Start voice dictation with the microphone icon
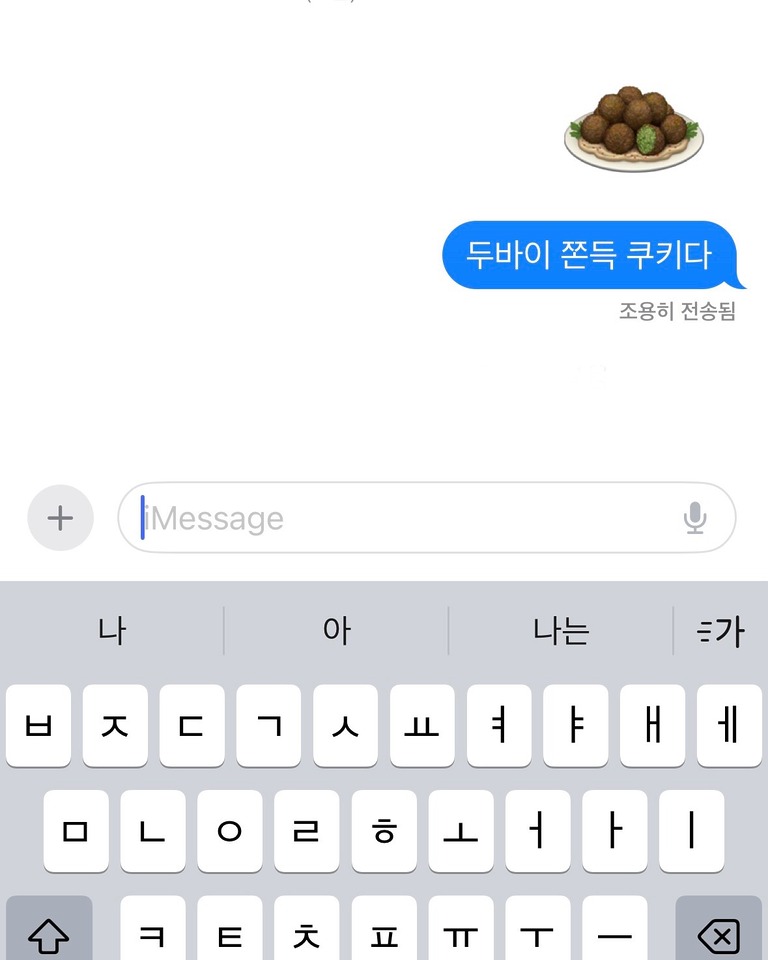 click(x=695, y=518)
